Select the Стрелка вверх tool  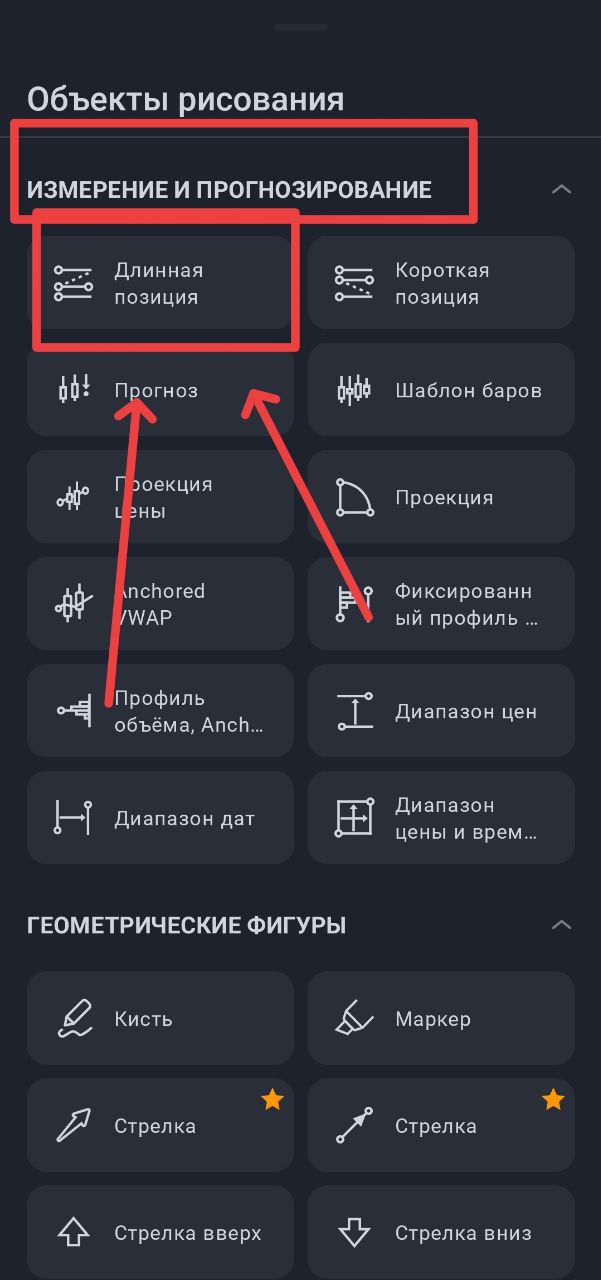tap(160, 1233)
